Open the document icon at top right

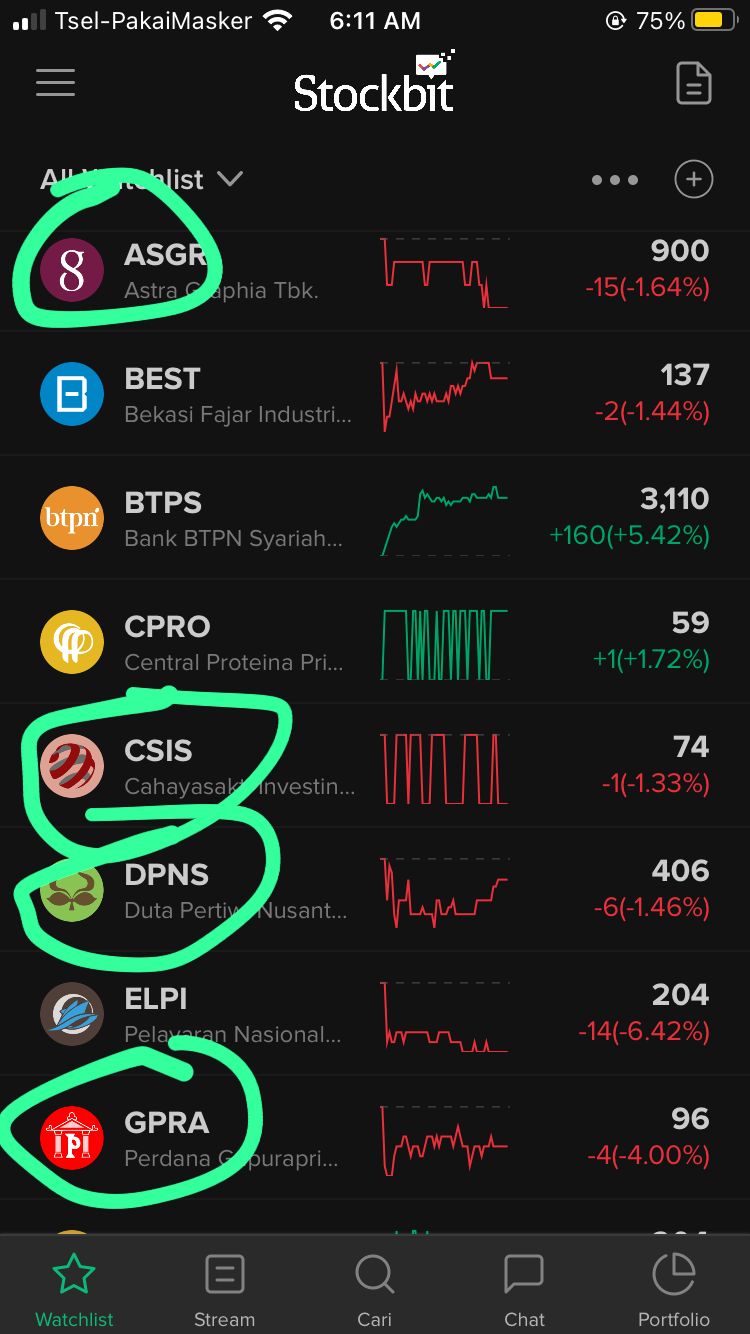click(693, 83)
